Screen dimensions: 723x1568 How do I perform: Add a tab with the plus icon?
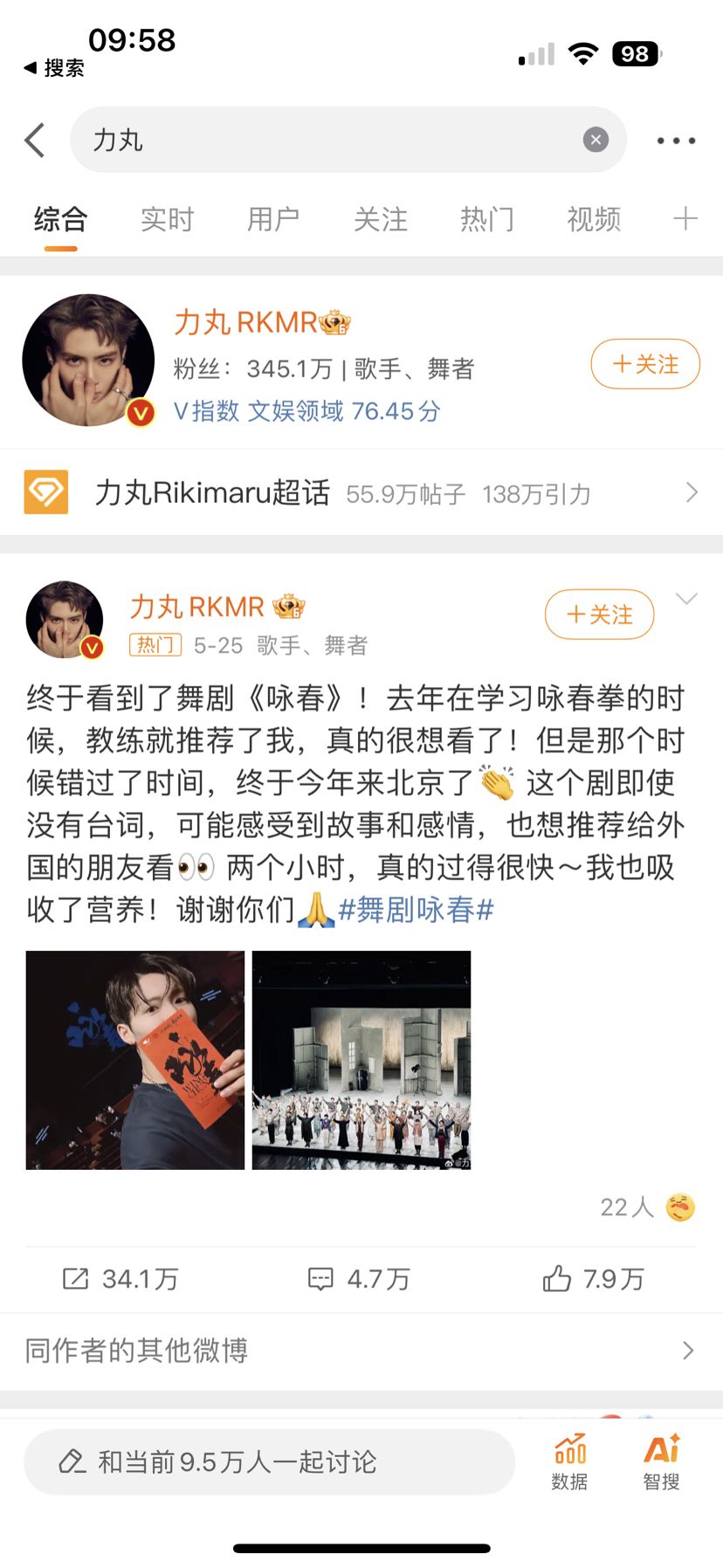pyautogui.click(x=685, y=219)
